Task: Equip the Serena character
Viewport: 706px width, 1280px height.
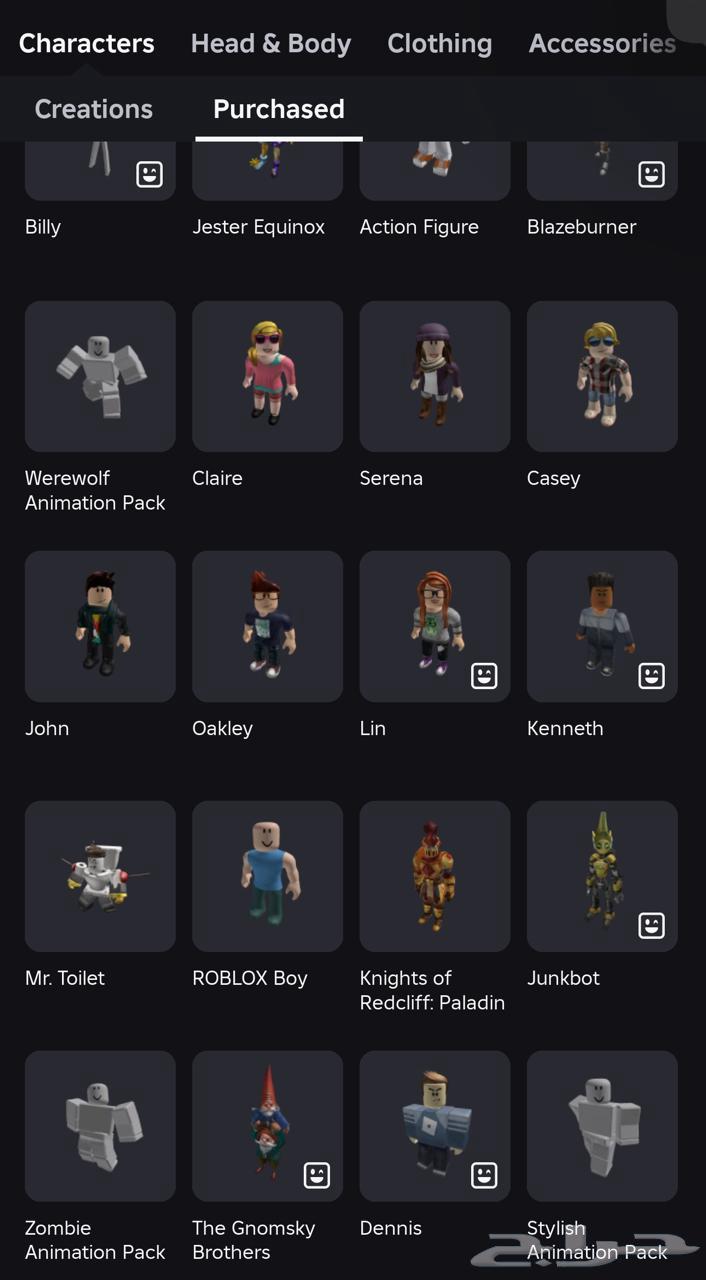Action: click(434, 376)
